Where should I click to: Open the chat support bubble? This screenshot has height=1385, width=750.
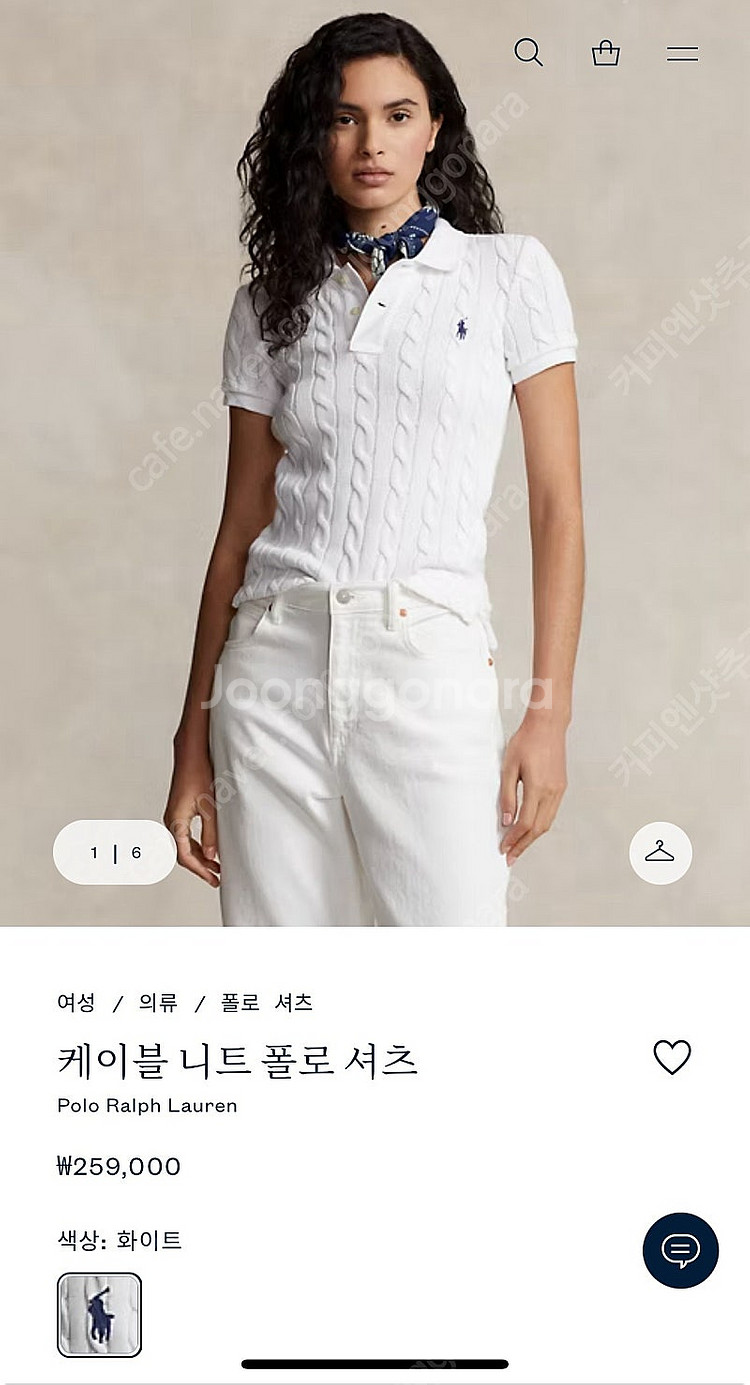(x=680, y=1249)
